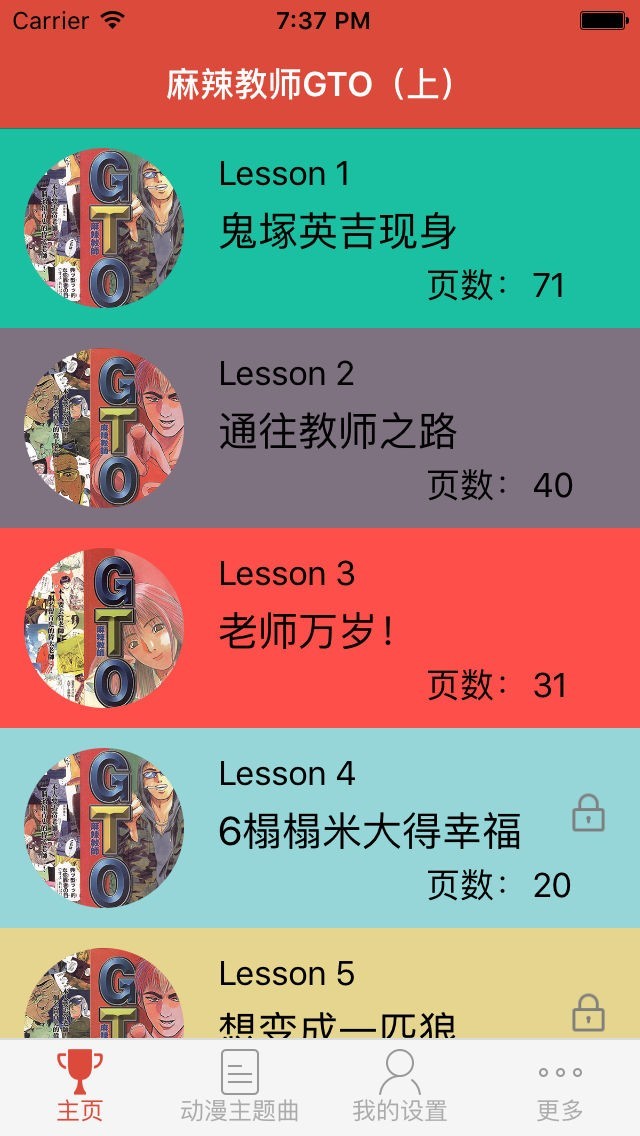Switch to the 主页 tab
Viewport: 640px width, 1136px height.
tap(80, 1088)
